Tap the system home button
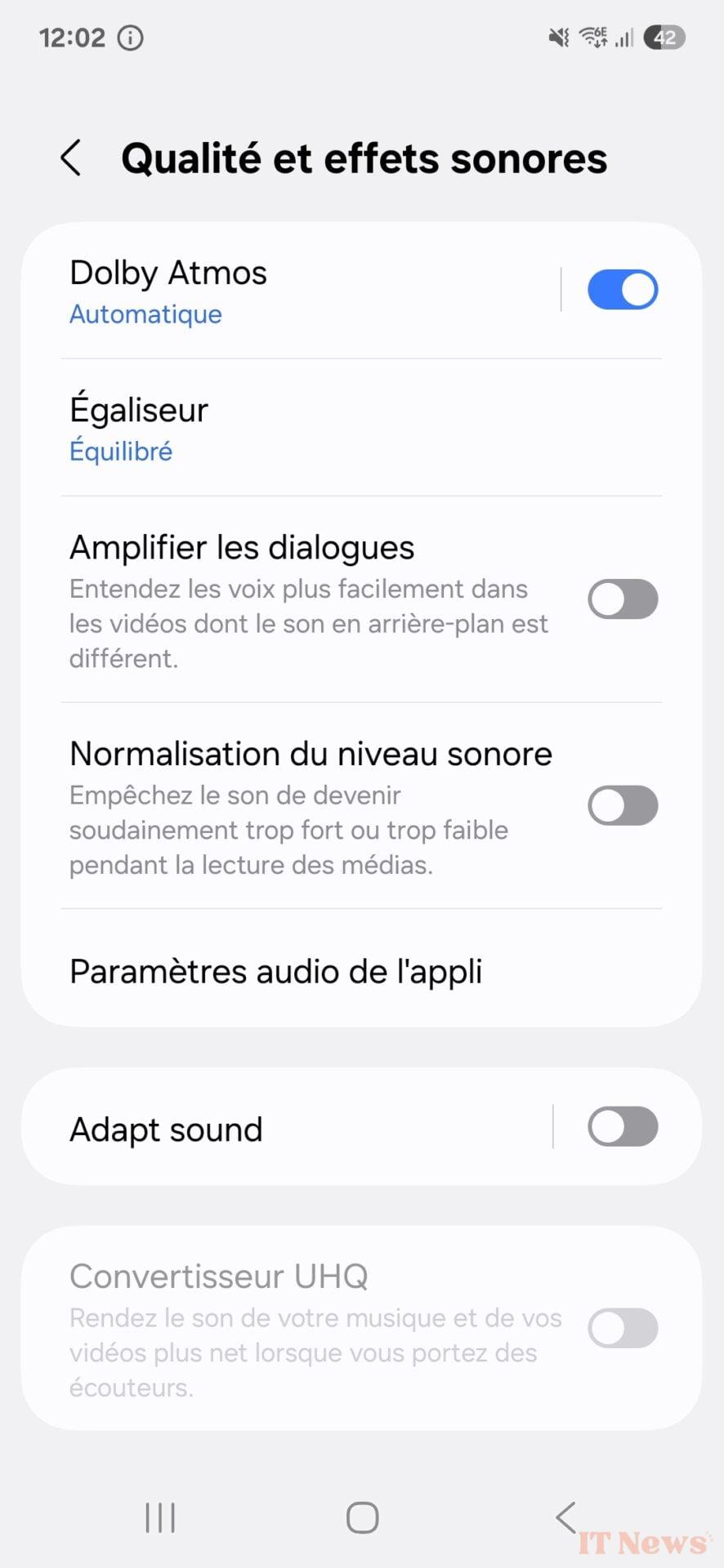The height and width of the screenshot is (1568, 724). (x=362, y=1518)
